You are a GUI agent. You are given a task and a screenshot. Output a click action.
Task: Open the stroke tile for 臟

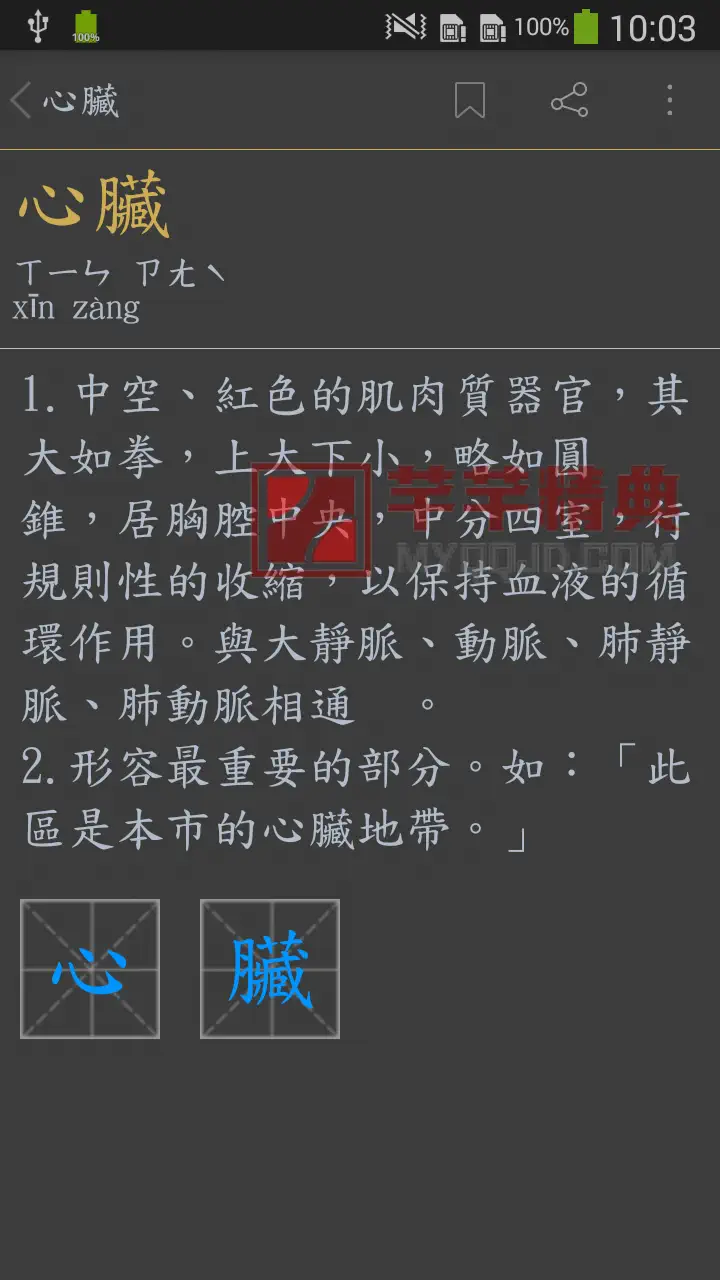[x=270, y=969]
